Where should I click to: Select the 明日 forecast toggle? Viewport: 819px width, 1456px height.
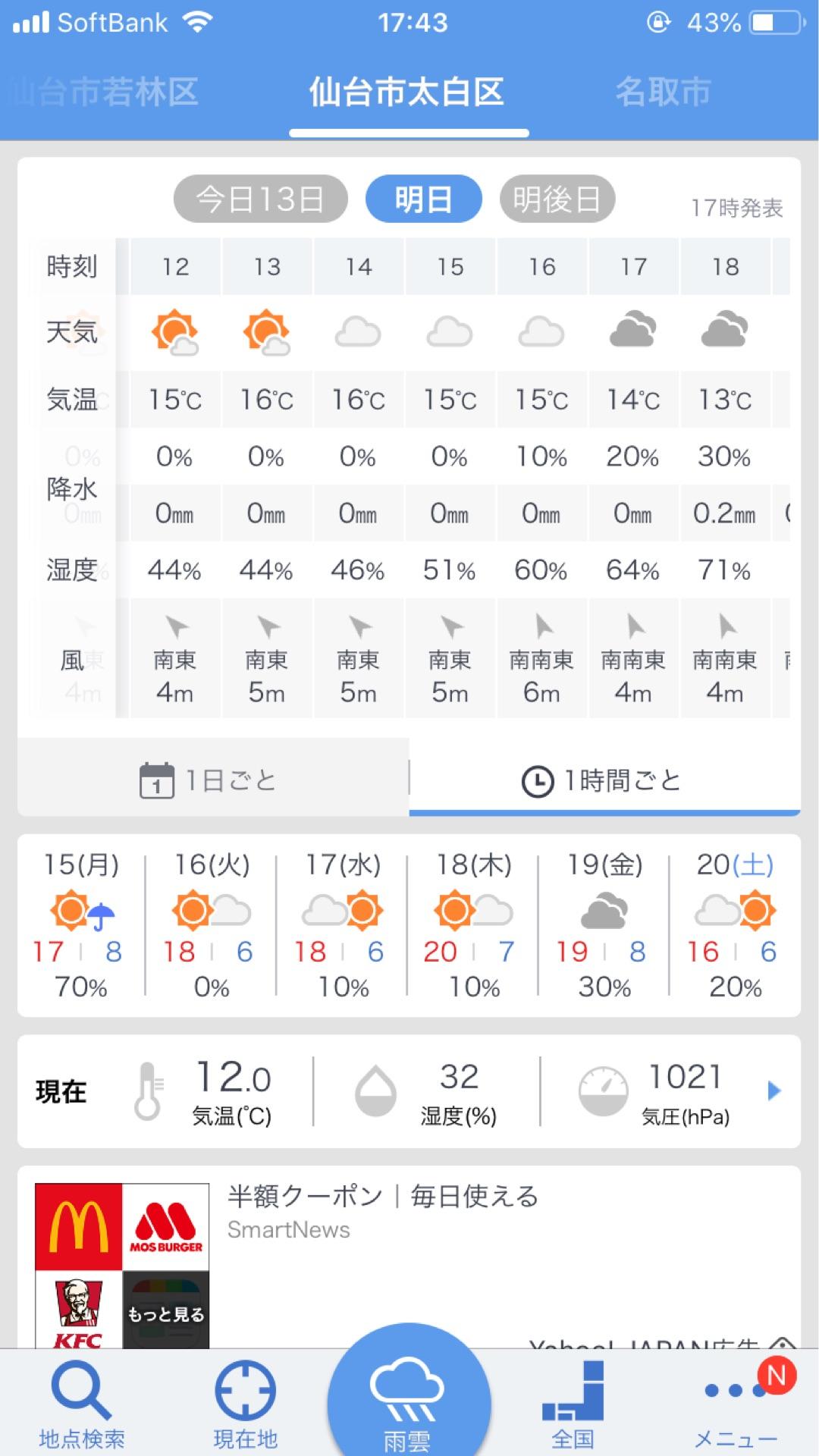point(423,198)
